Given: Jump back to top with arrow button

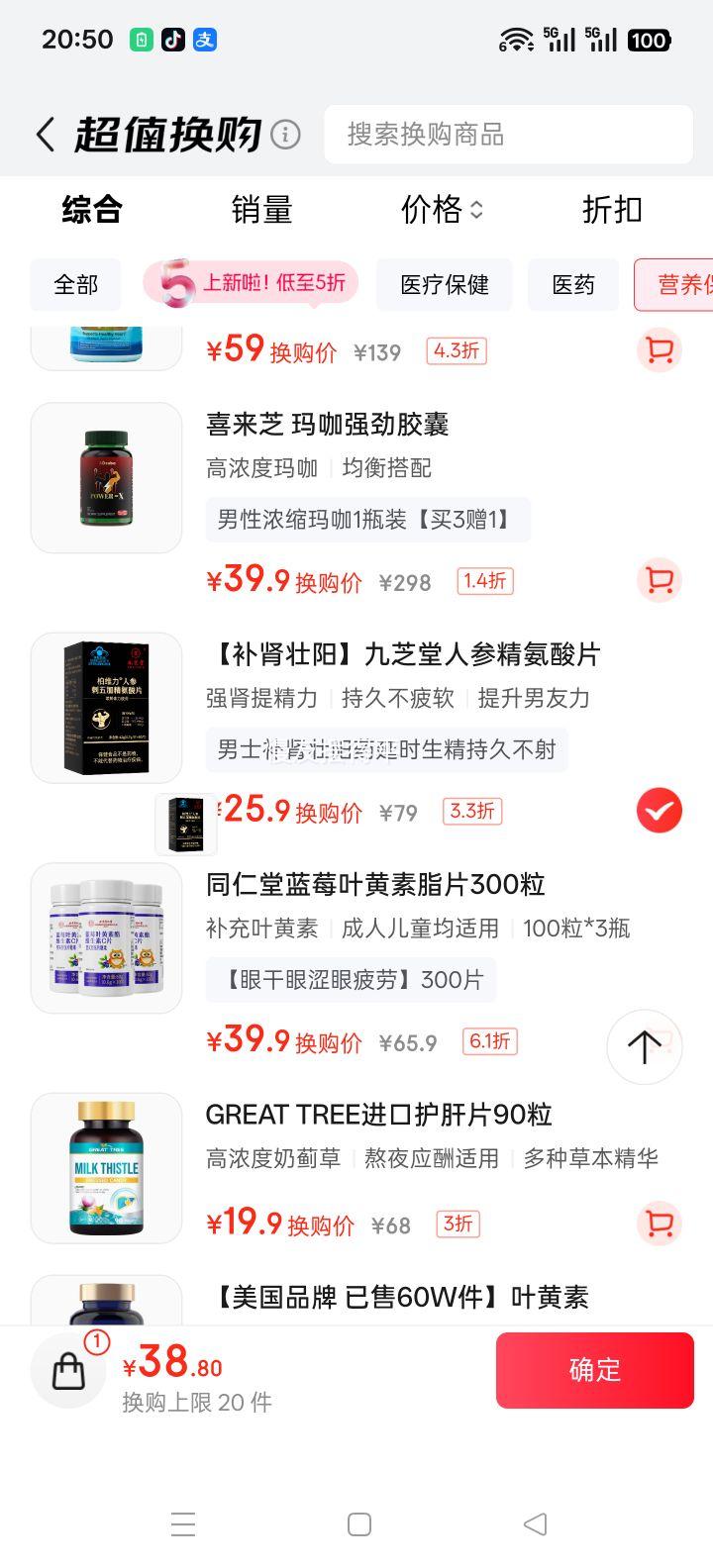Looking at the screenshot, I should 644,1046.
